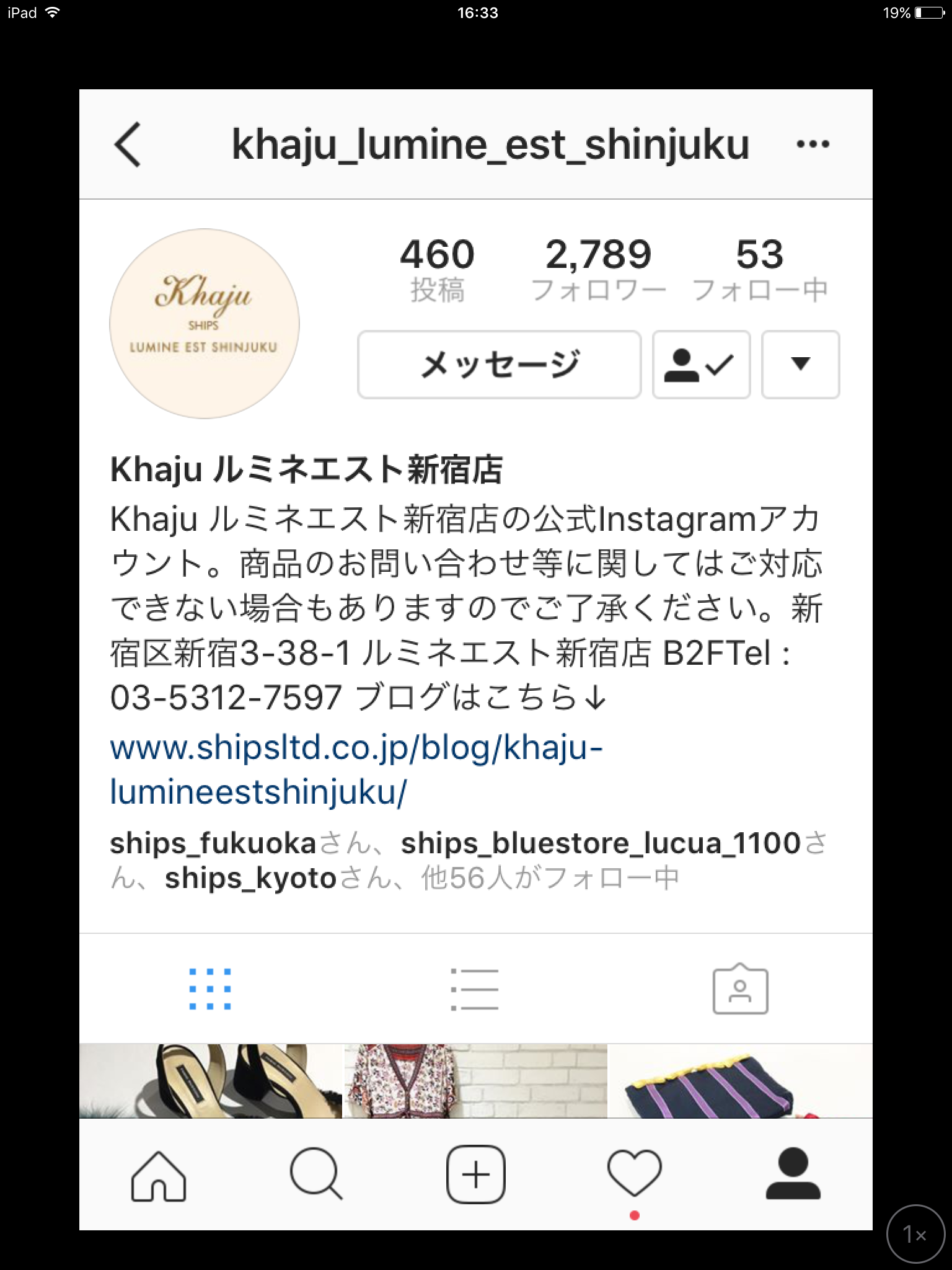This screenshot has width=952, height=1270.
Task: Switch to list view of posts
Action: coord(475,988)
